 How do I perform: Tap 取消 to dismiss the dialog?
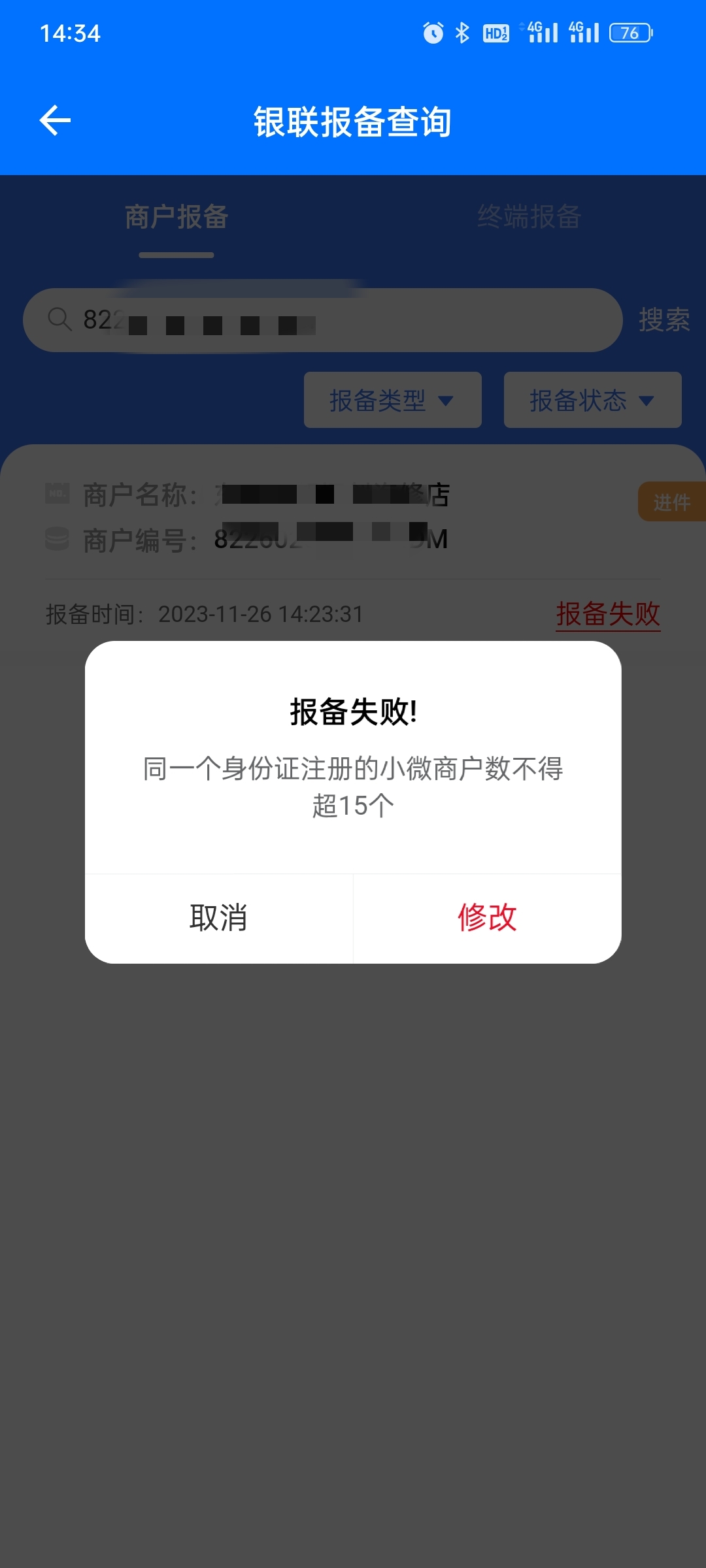[x=218, y=918]
